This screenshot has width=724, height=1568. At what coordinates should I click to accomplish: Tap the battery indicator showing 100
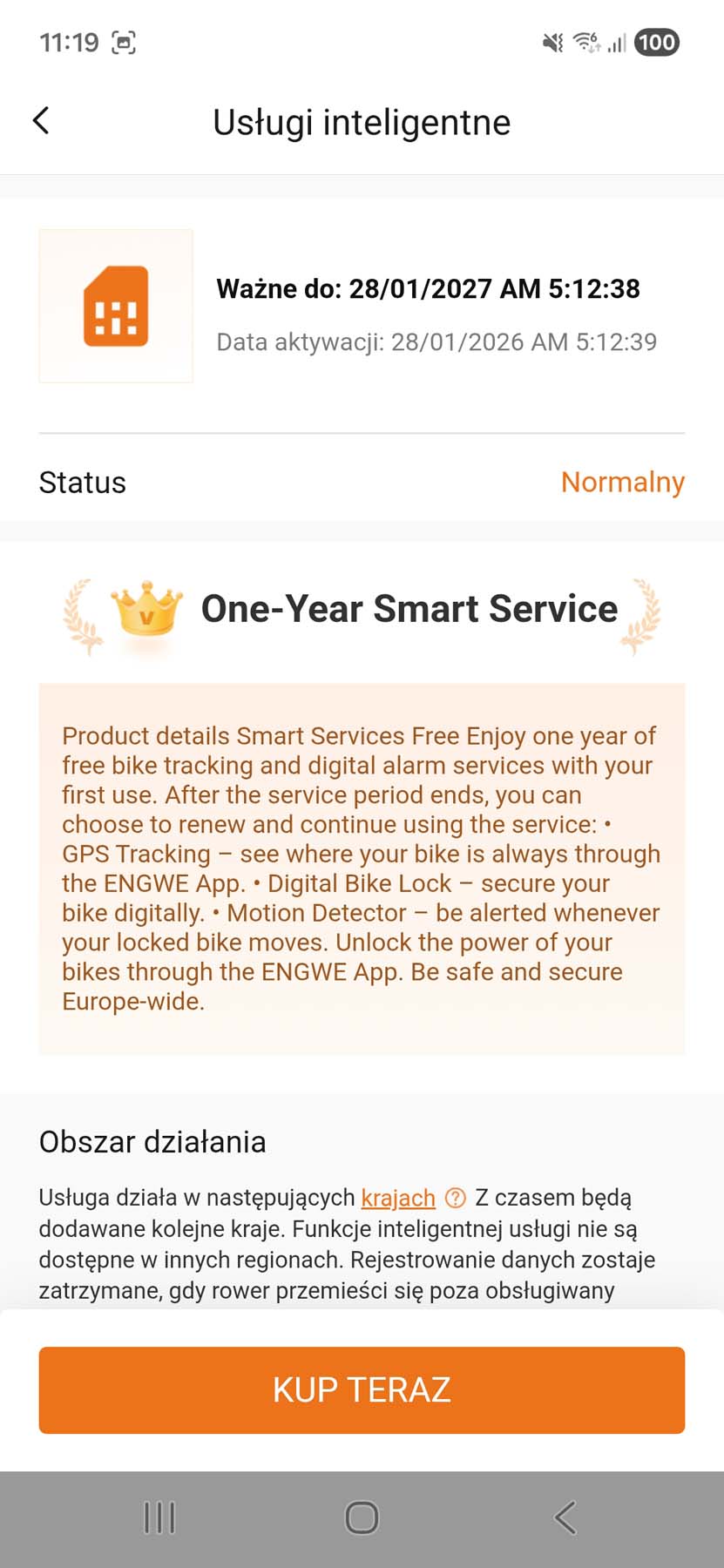658,42
